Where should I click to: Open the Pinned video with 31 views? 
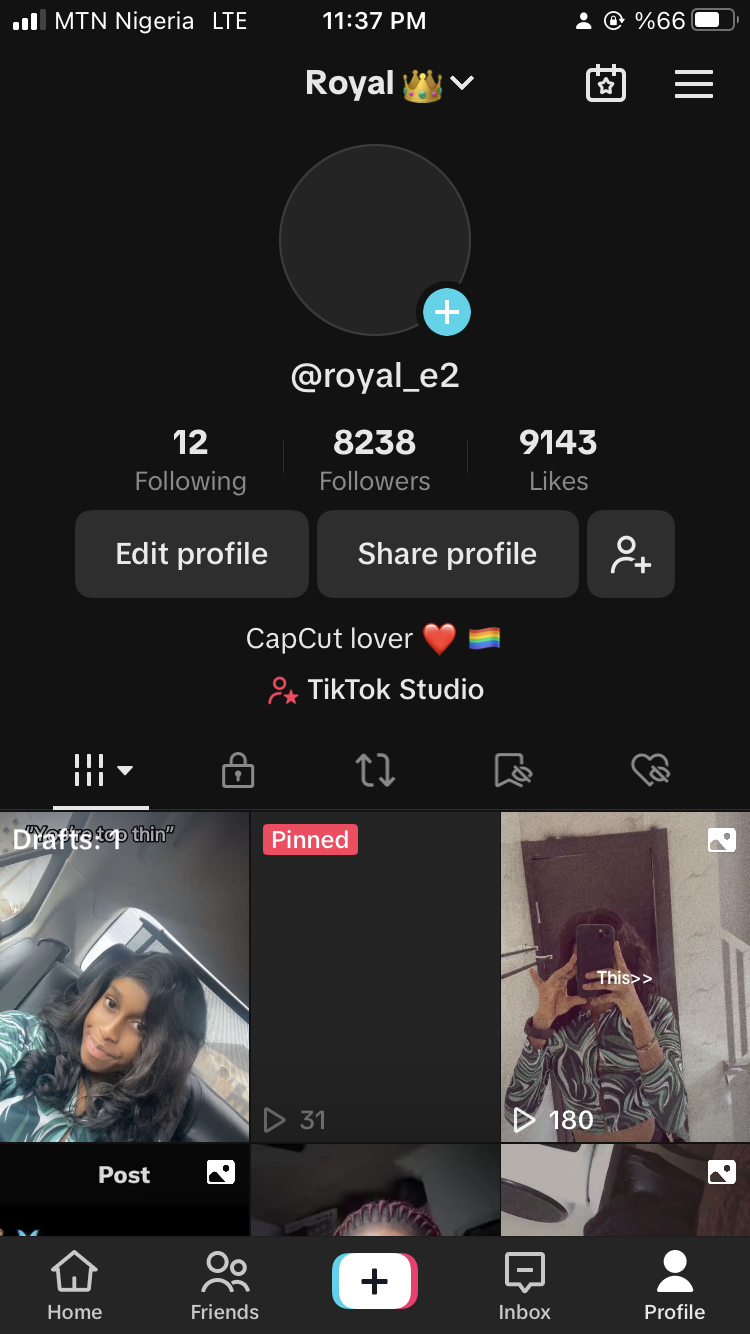pos(374,976)
